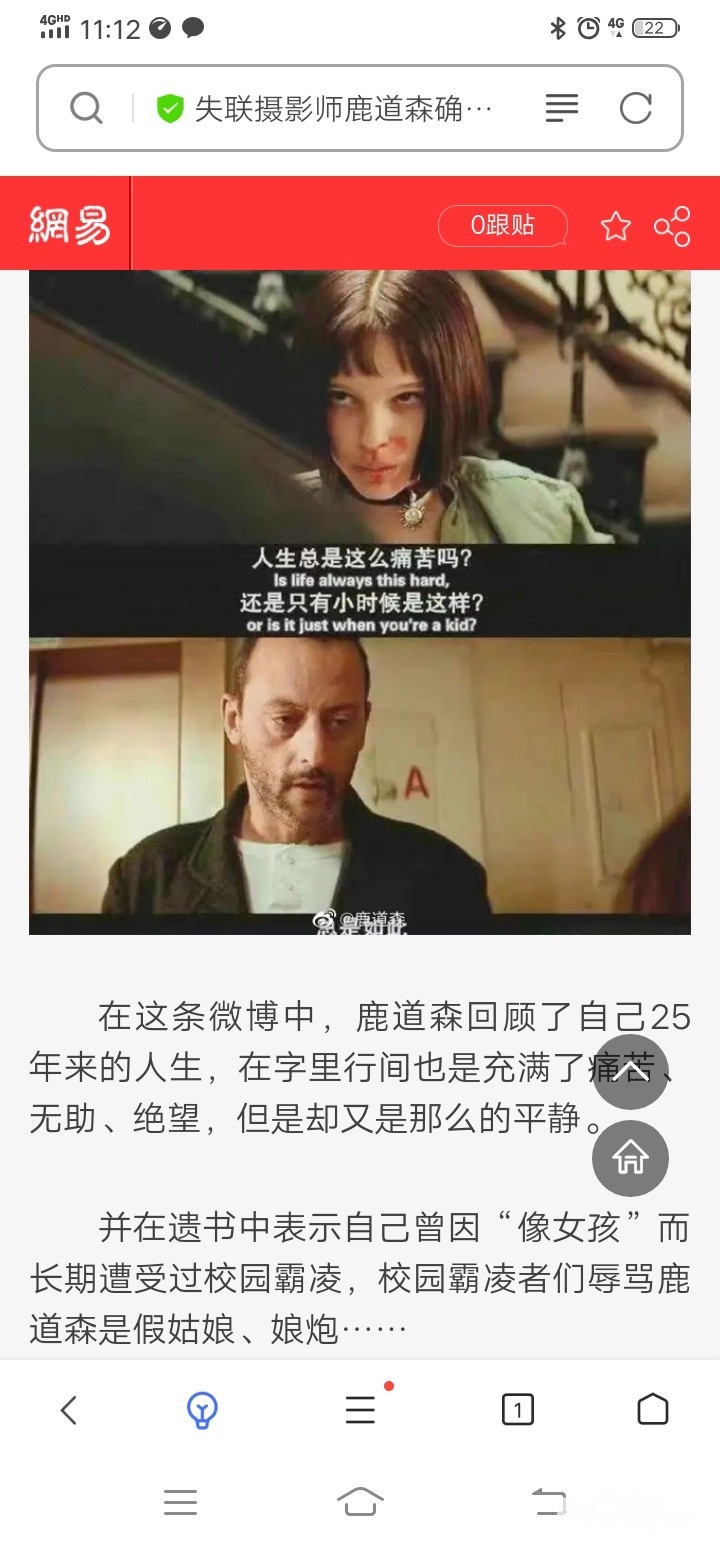View the 0跟贴 comments
Viewport: 720px width, 1544px height.
(502, 225)
